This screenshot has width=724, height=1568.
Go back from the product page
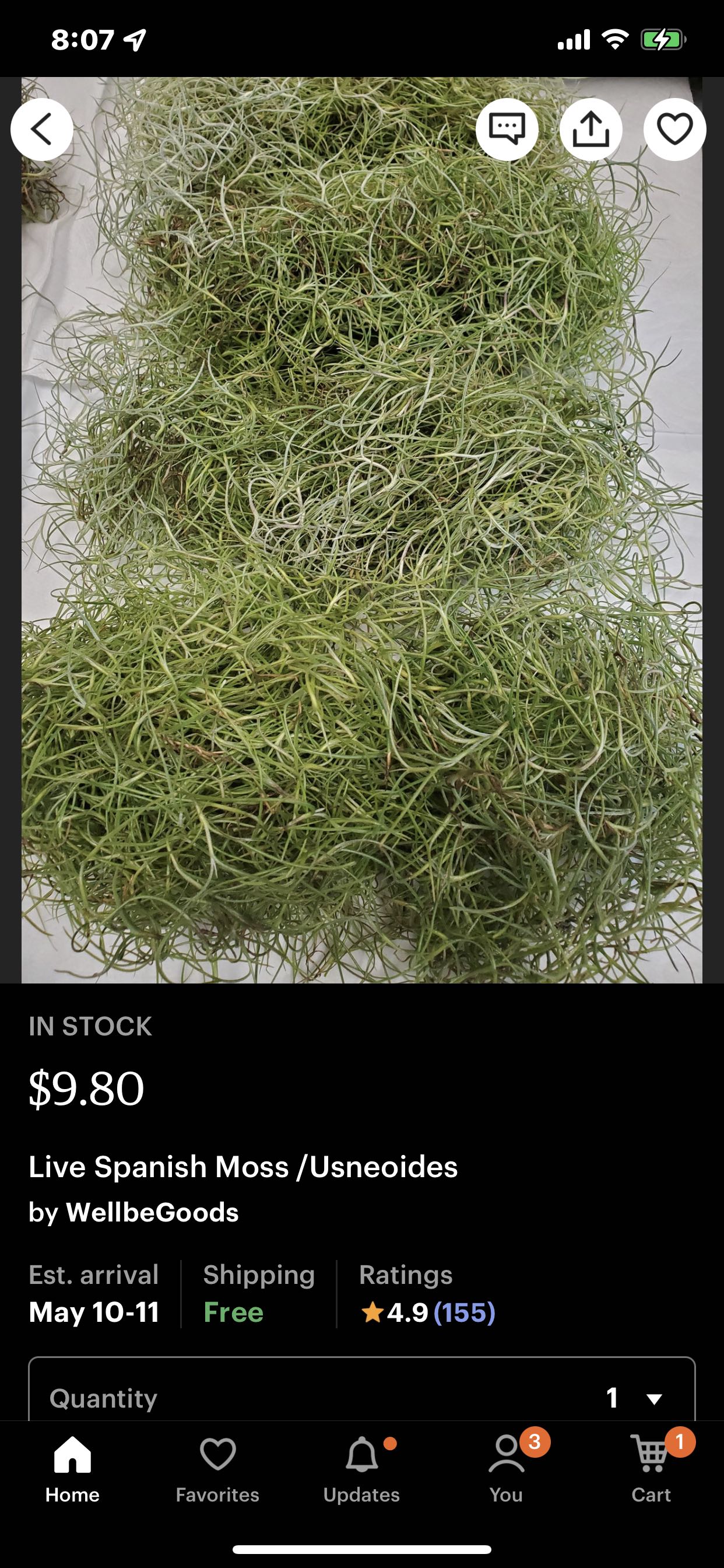coord(42,129)
